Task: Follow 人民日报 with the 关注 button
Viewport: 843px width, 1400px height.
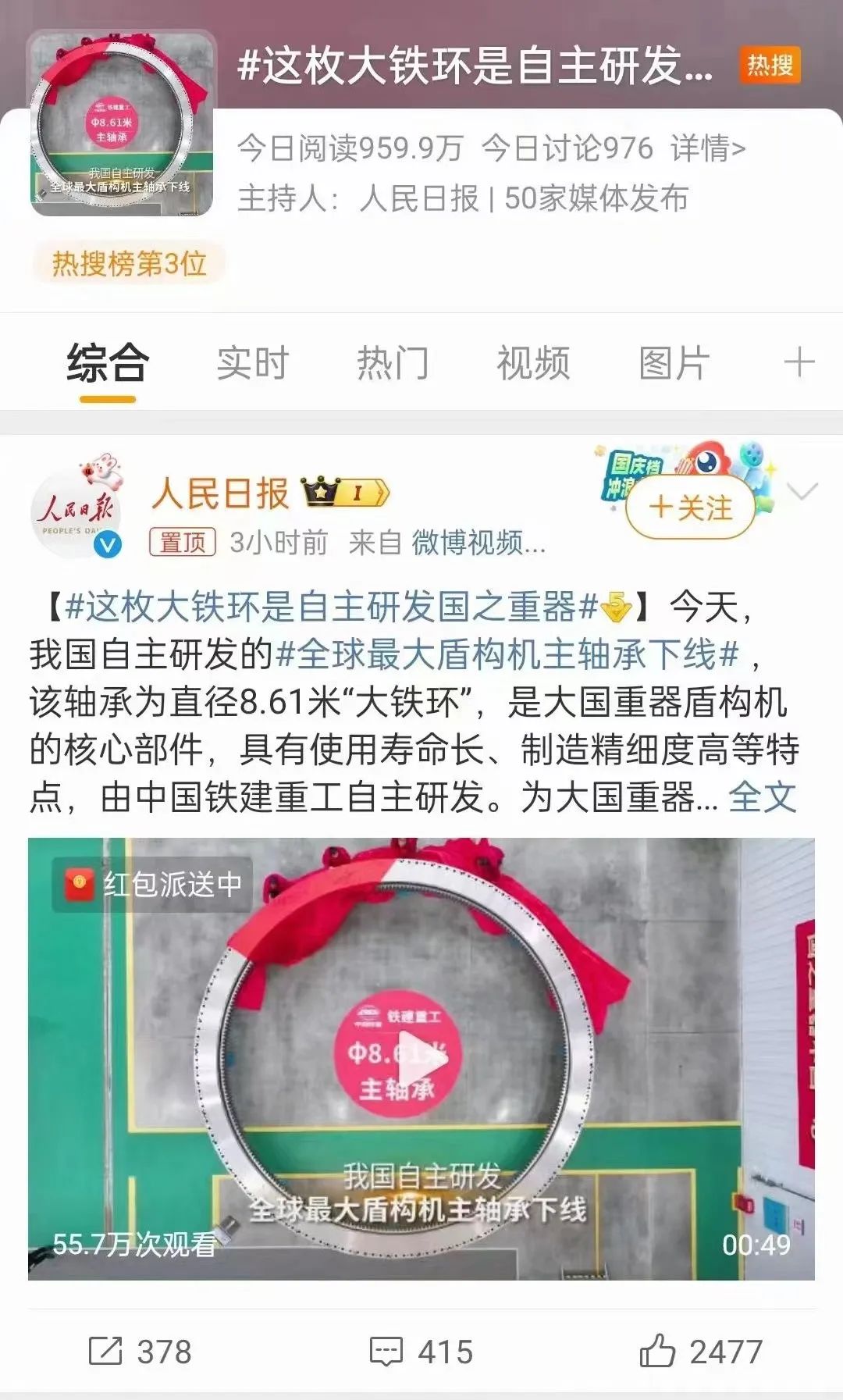Action: (691, 508)
